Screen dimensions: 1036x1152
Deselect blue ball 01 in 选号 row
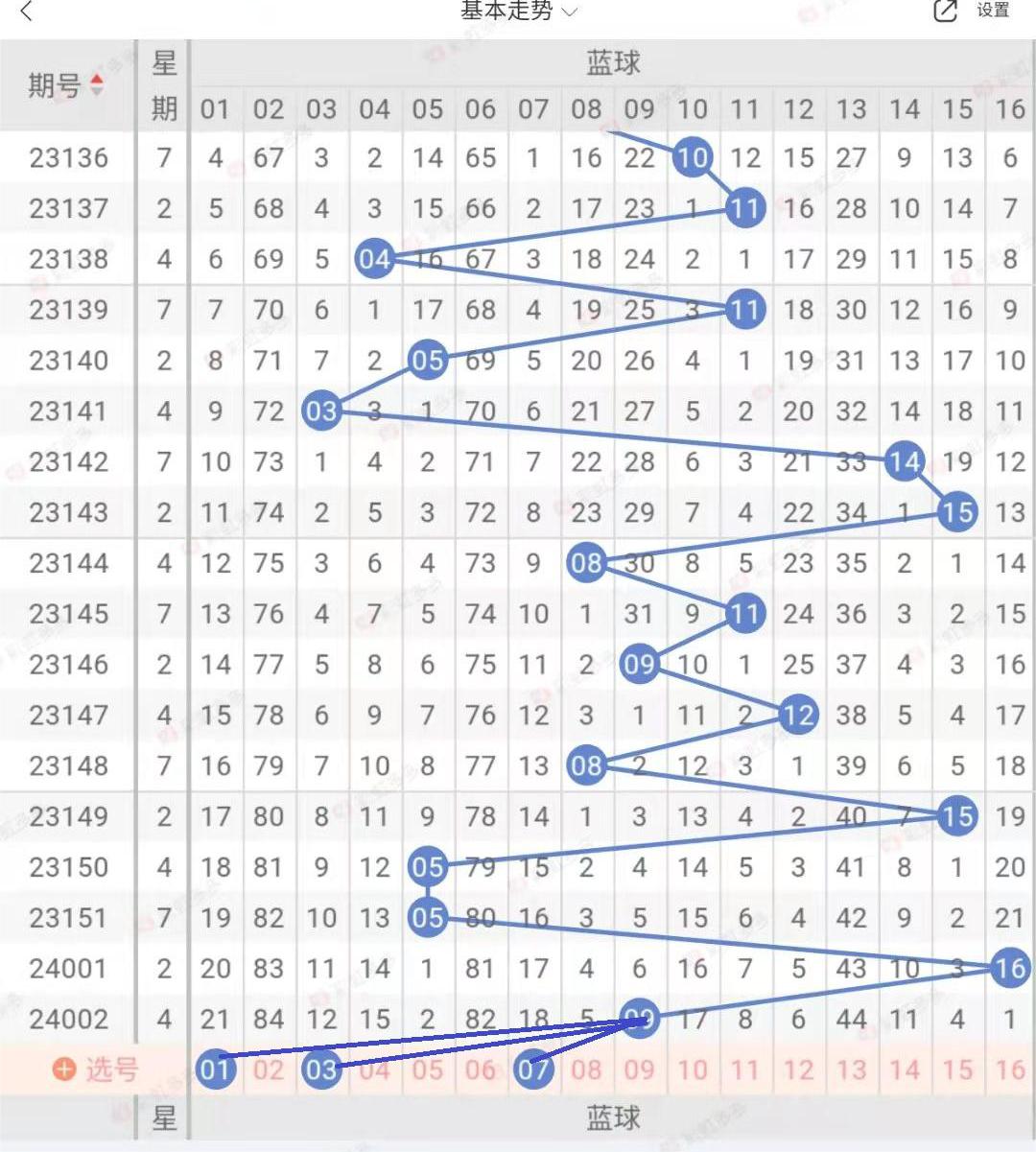tap(215, 1070)
